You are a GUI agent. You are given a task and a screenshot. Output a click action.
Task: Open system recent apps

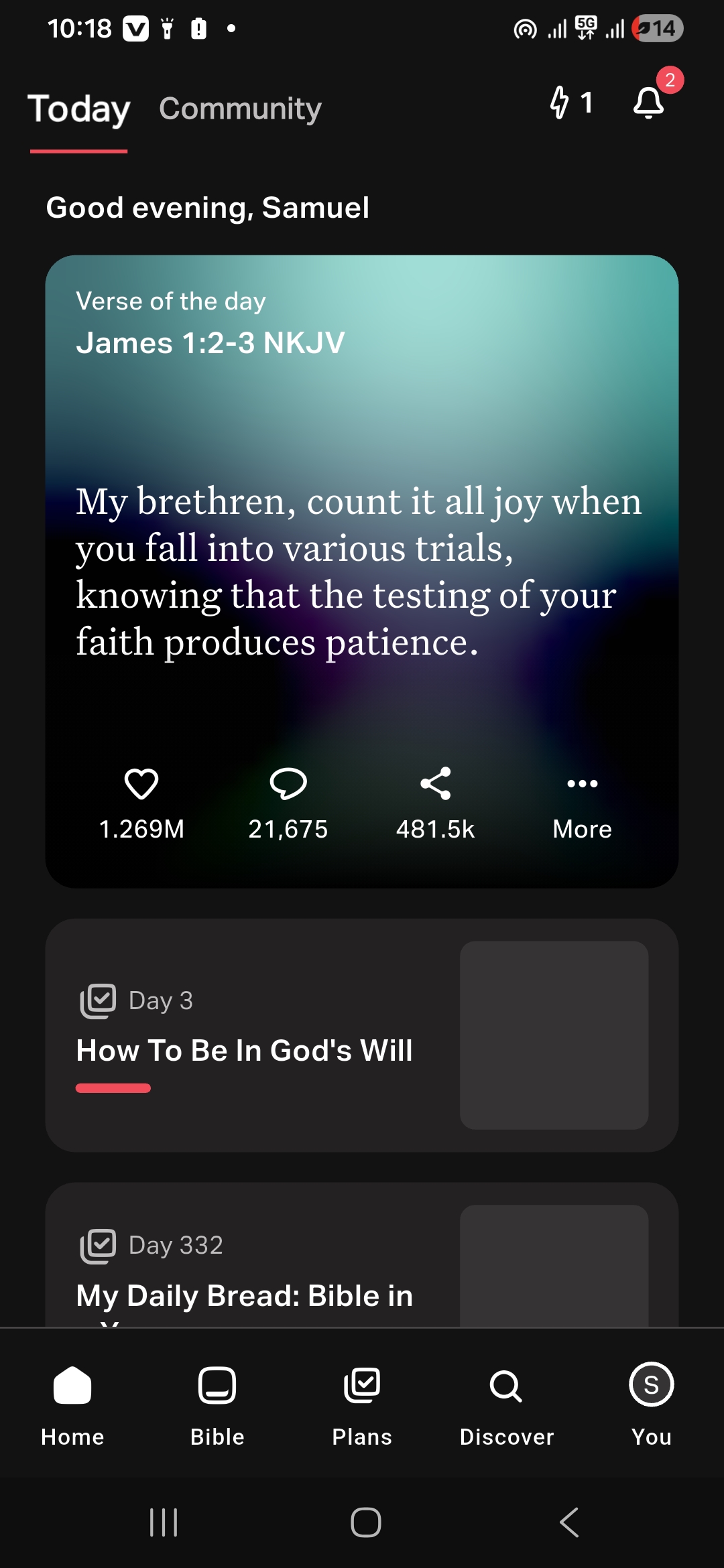point(164,1522)
